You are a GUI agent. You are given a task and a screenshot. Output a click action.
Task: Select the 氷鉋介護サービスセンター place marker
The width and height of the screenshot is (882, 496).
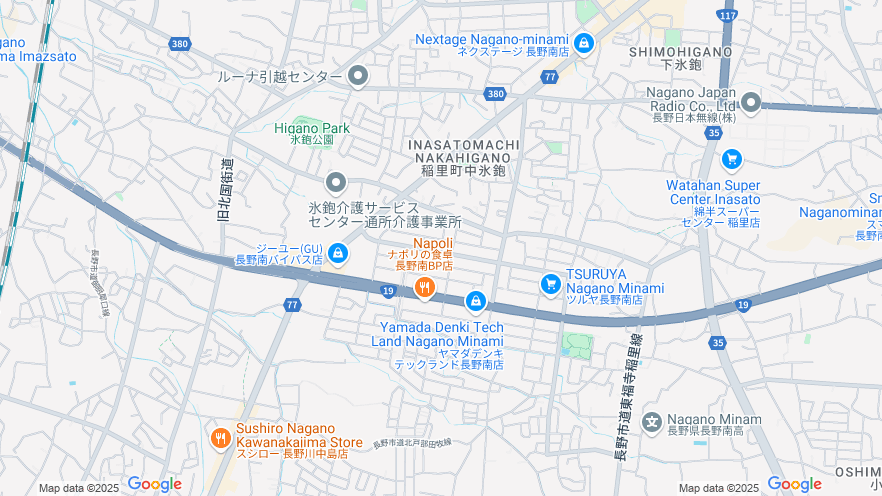(x=336, y=182)
